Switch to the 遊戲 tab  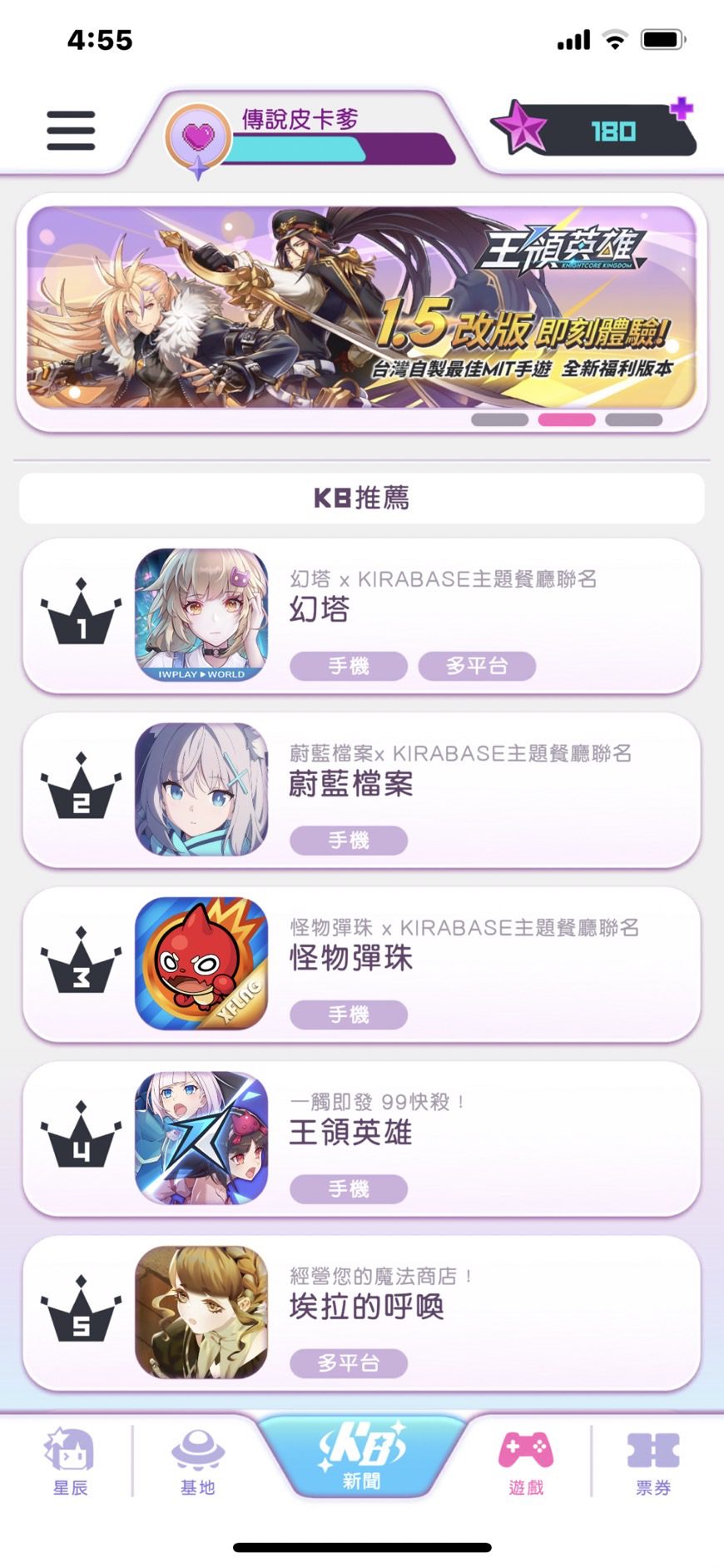click(526, 1462)
